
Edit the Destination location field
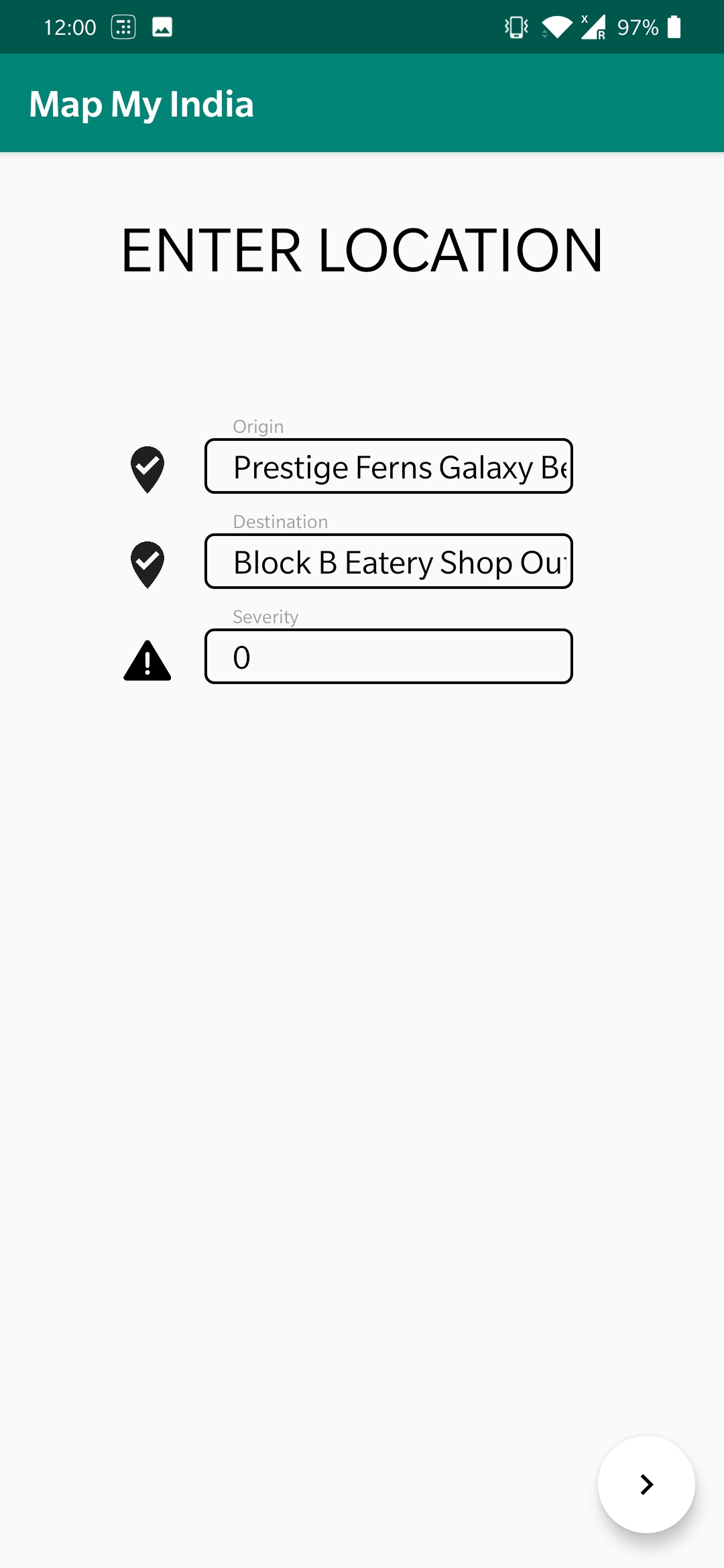388,562
